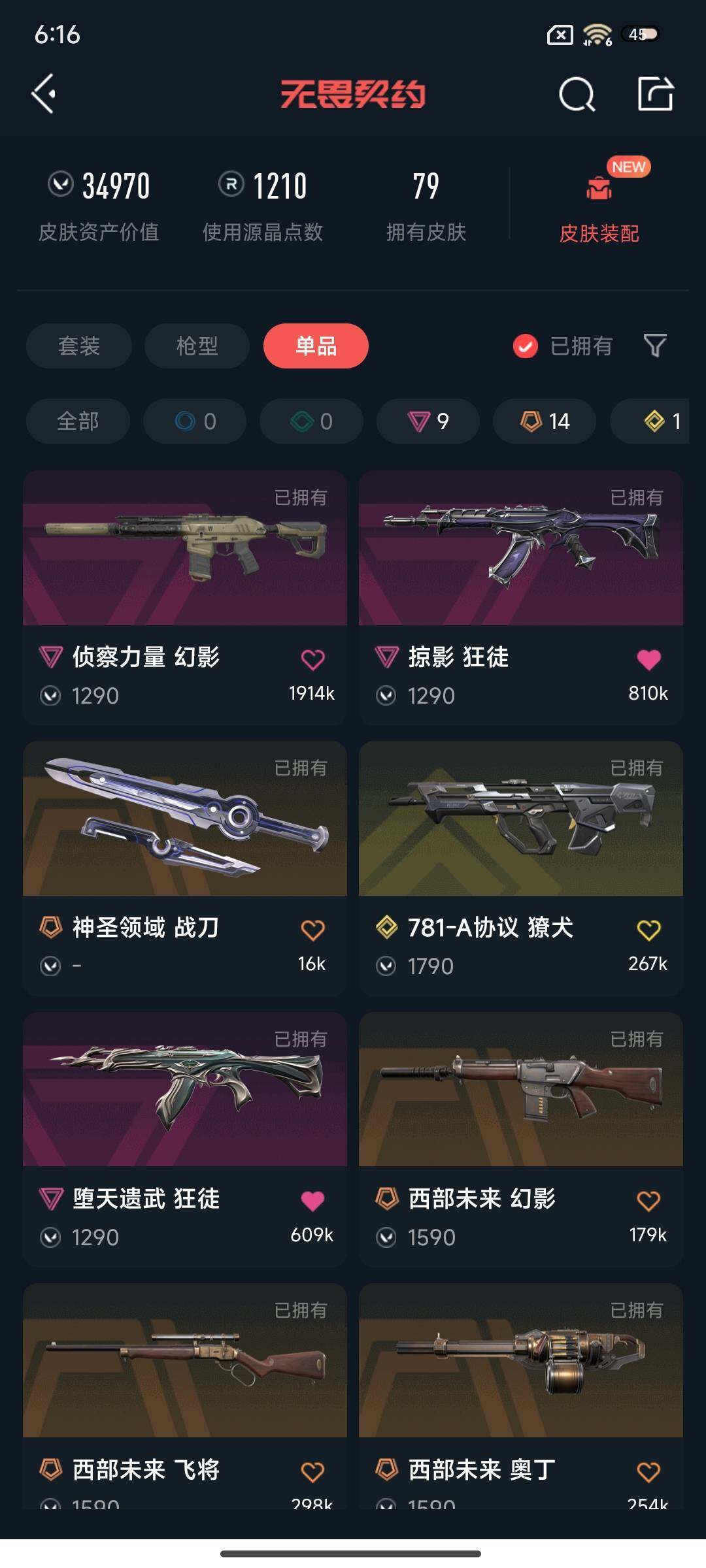
Task: Share the skin inventory page
Action: [655, 94]
